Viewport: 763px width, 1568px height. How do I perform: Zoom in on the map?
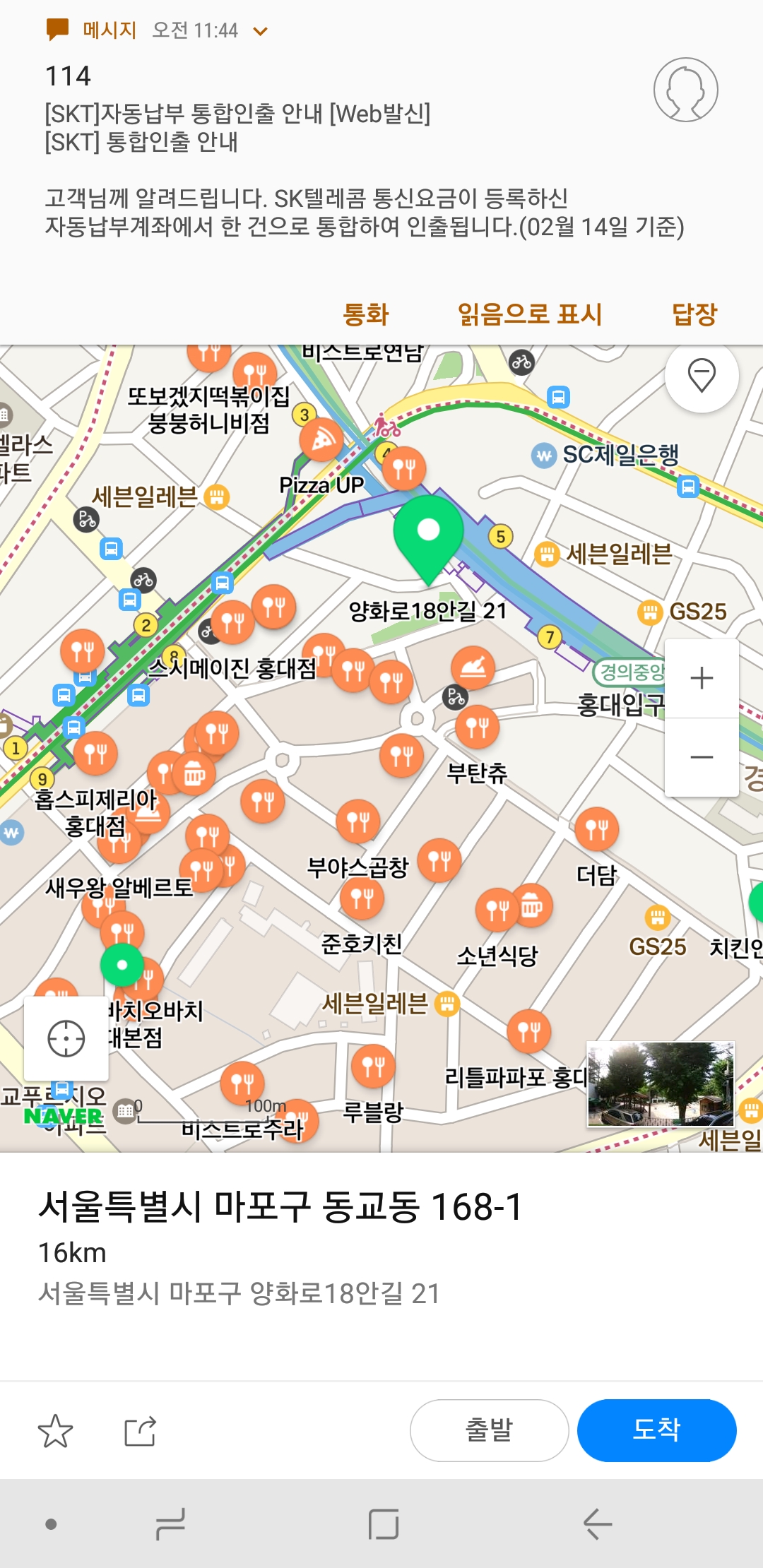pos(702,678)
